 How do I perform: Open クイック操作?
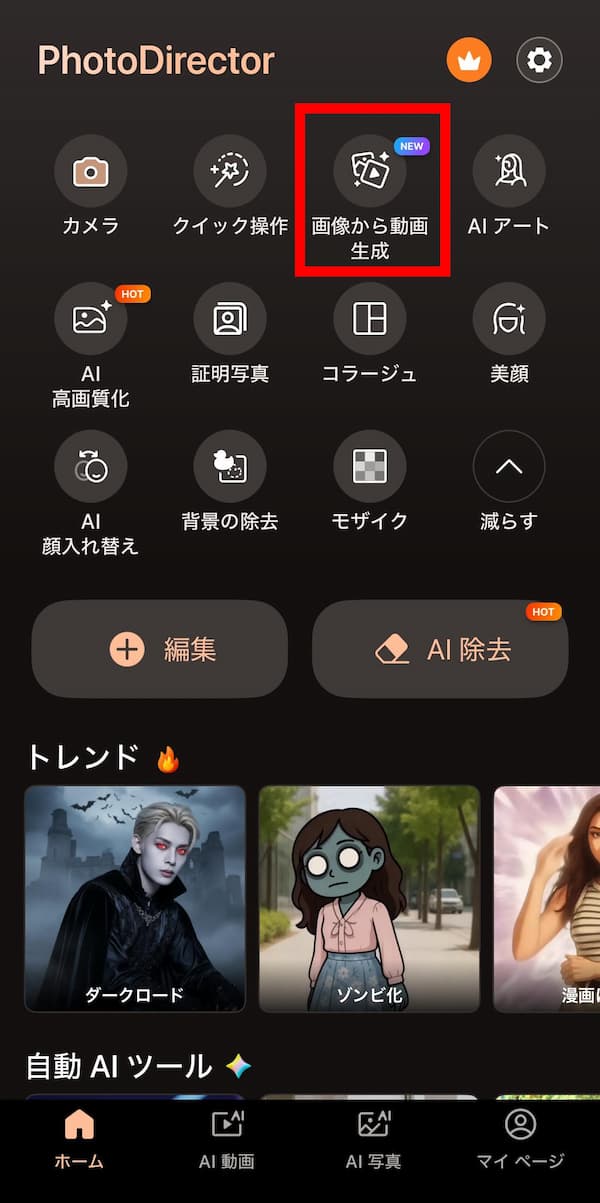click(230, 172)
